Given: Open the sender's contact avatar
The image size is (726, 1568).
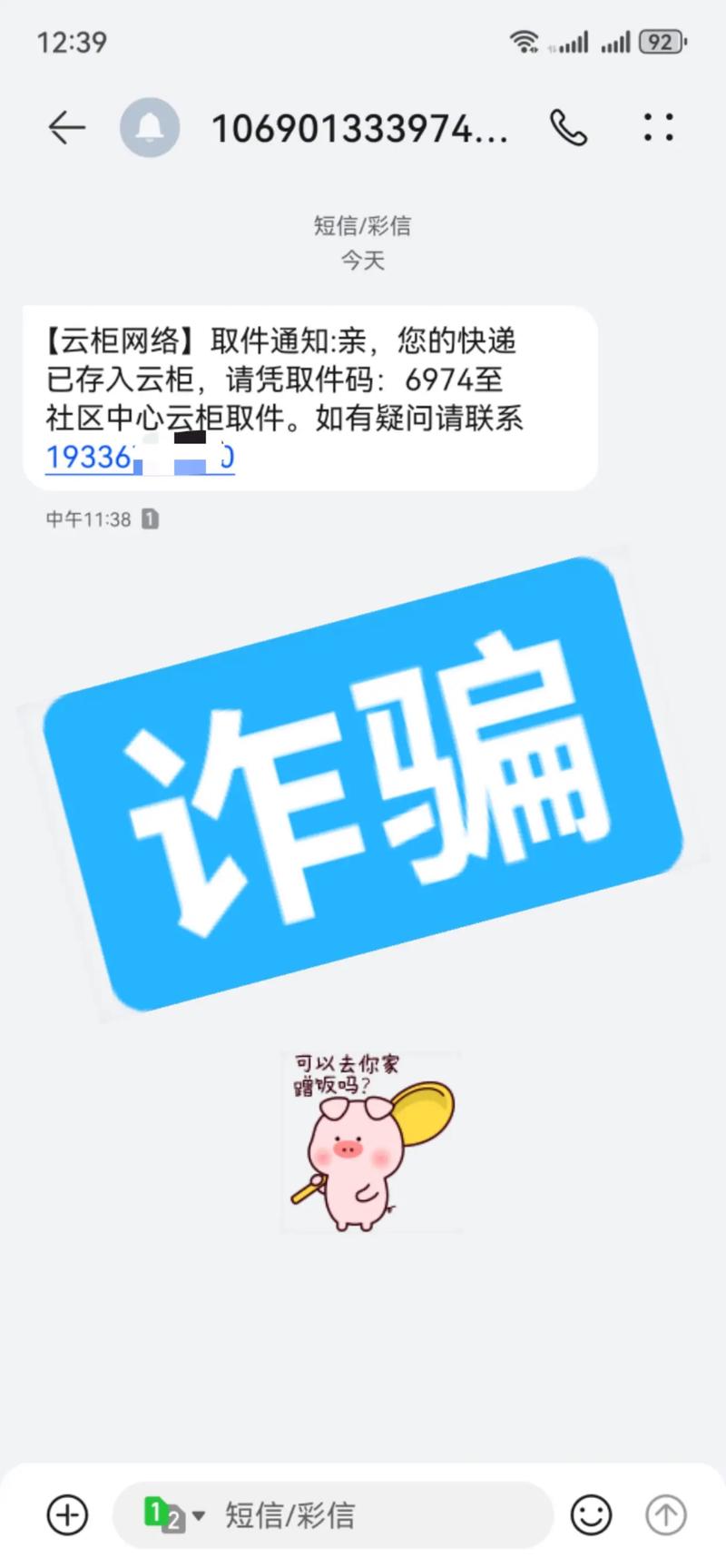Looking at the screenshot, I should 150,128.
